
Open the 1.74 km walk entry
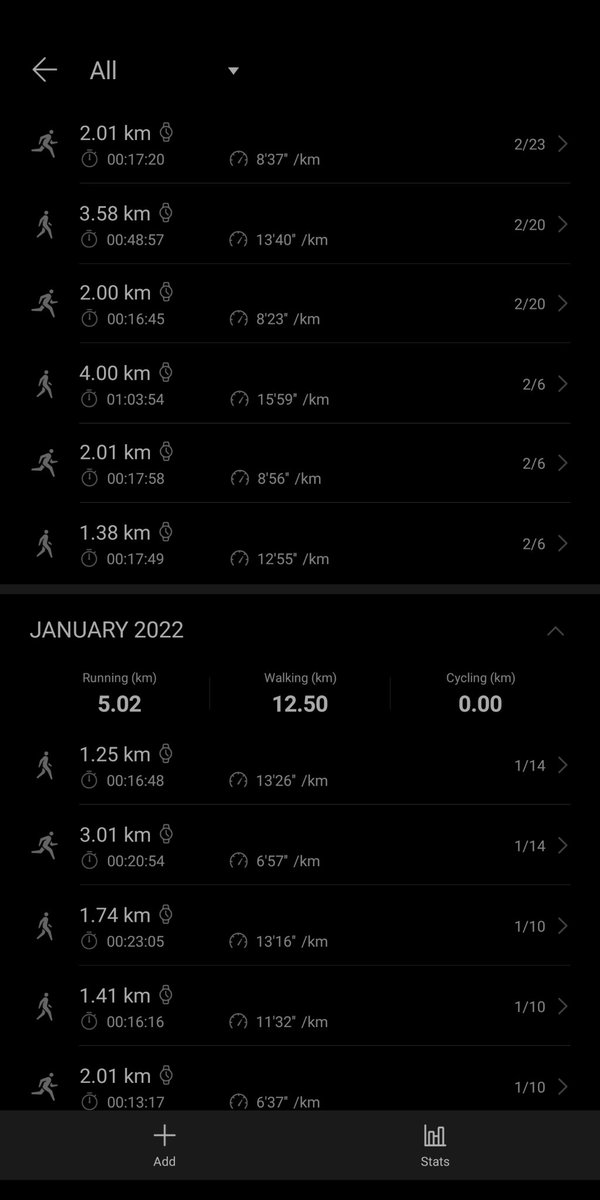(x=300, y=927)
